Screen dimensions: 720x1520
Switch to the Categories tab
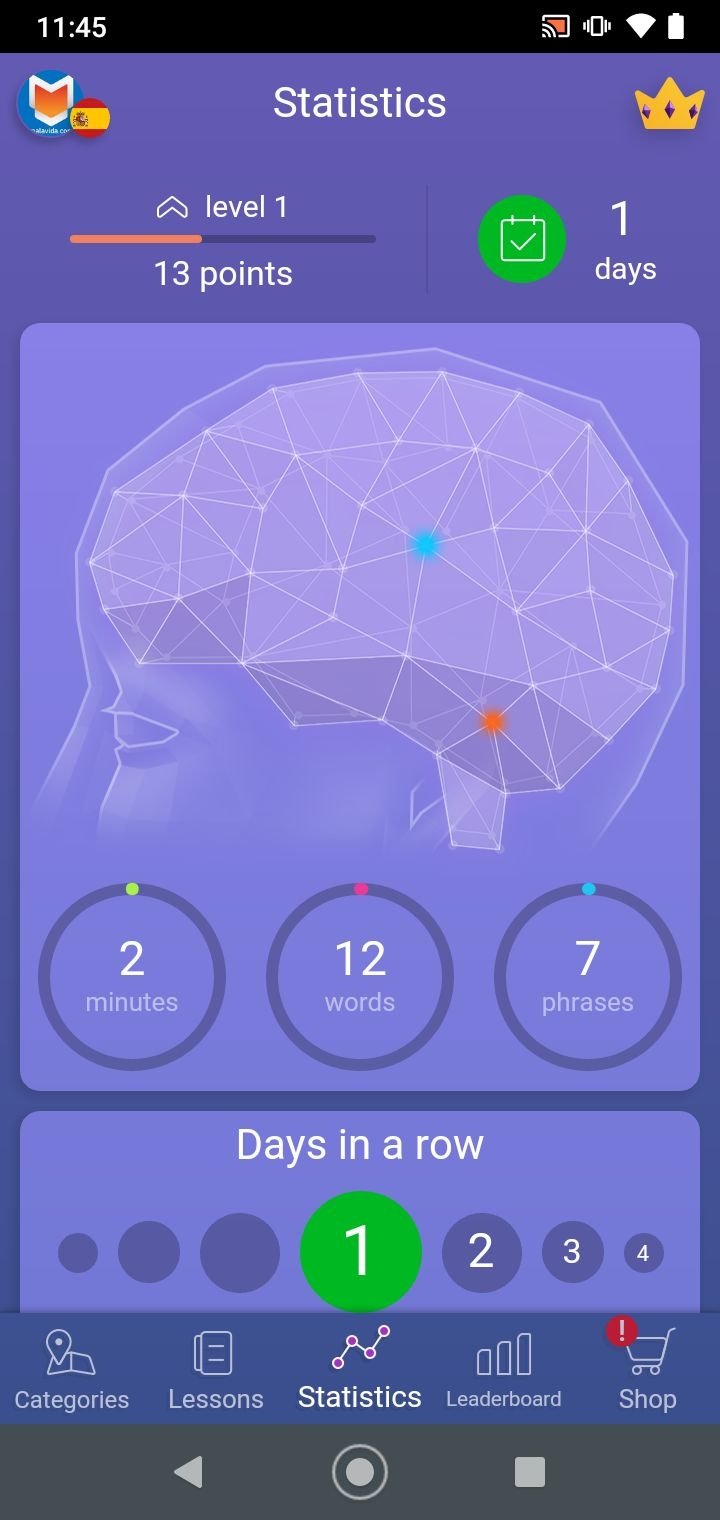pyautogui.click(x=72, y=1368)
